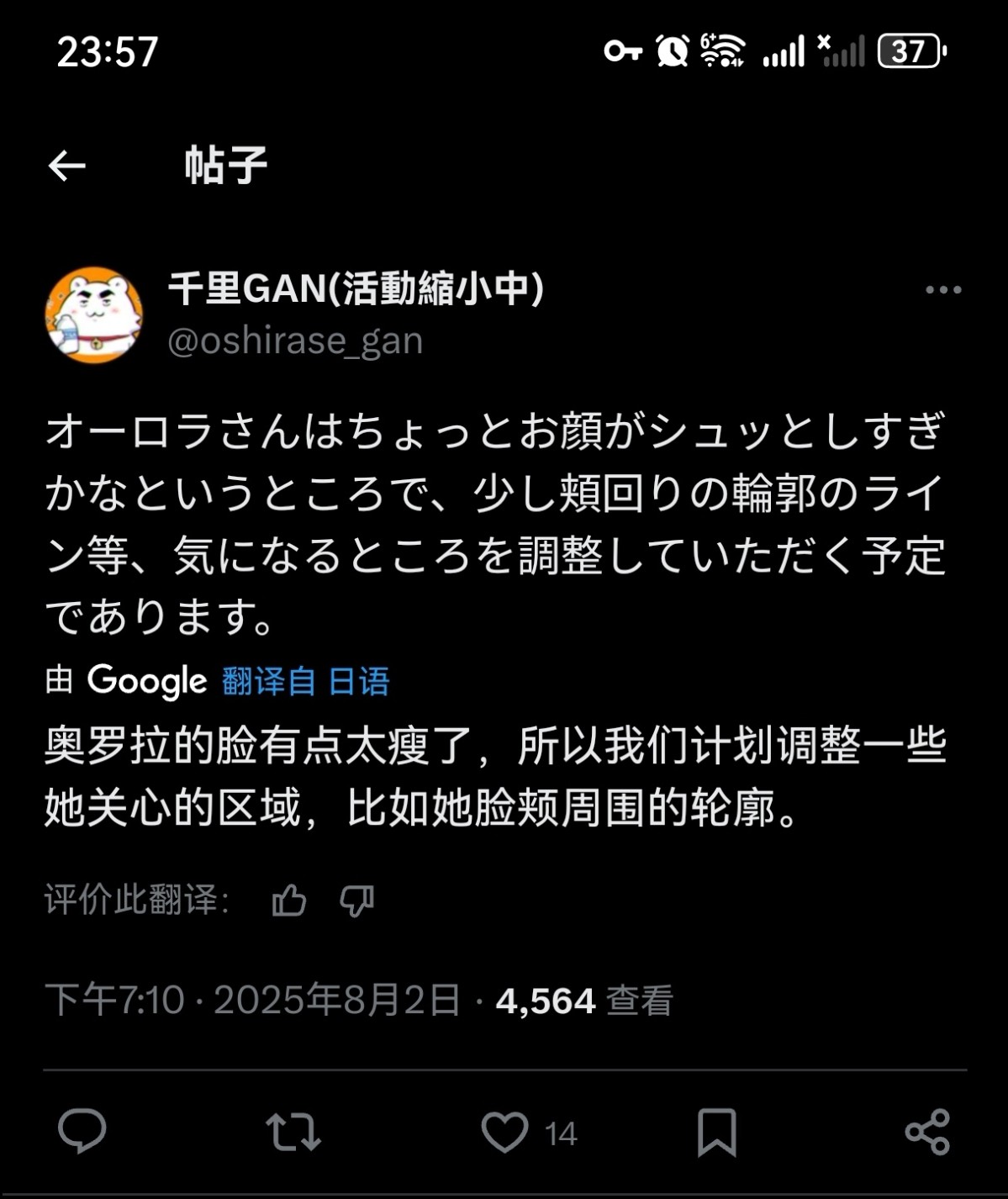Like this post
Image resolution: width=1008 pixels, height=1199 pixels.
point(504,1131)
